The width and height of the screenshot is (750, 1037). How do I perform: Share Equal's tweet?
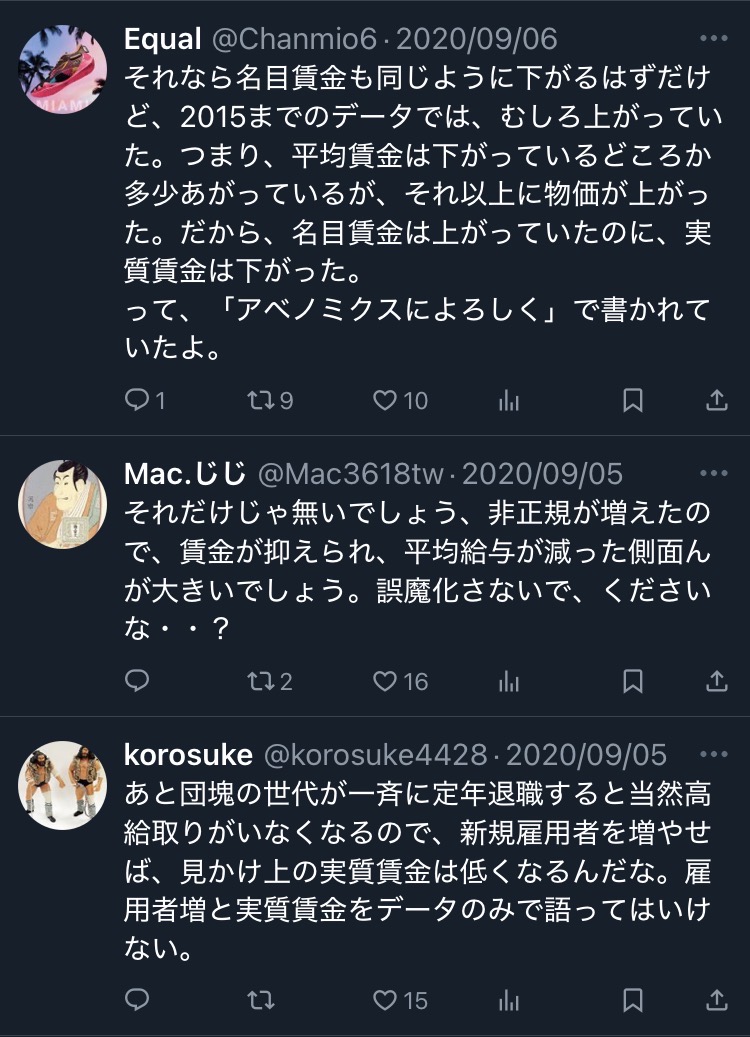pyautogui.click(x=717, y=400)
